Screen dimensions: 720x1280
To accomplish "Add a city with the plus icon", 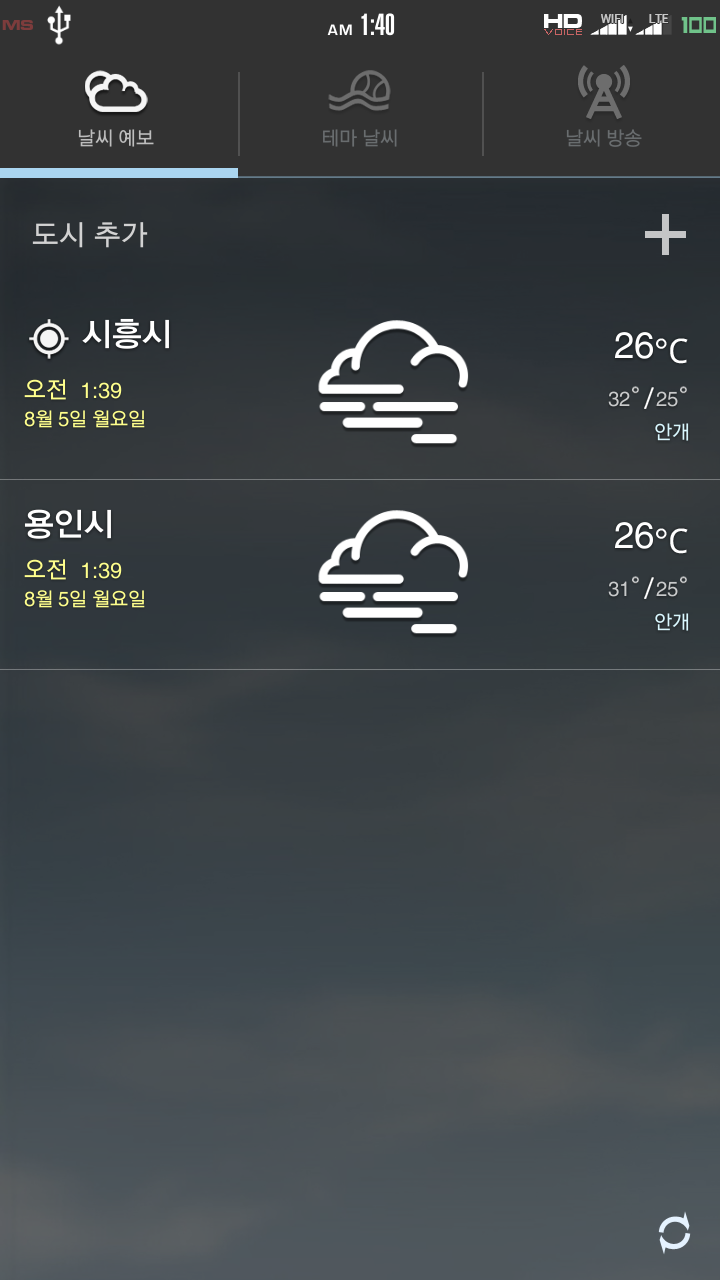I will (665, 236).
